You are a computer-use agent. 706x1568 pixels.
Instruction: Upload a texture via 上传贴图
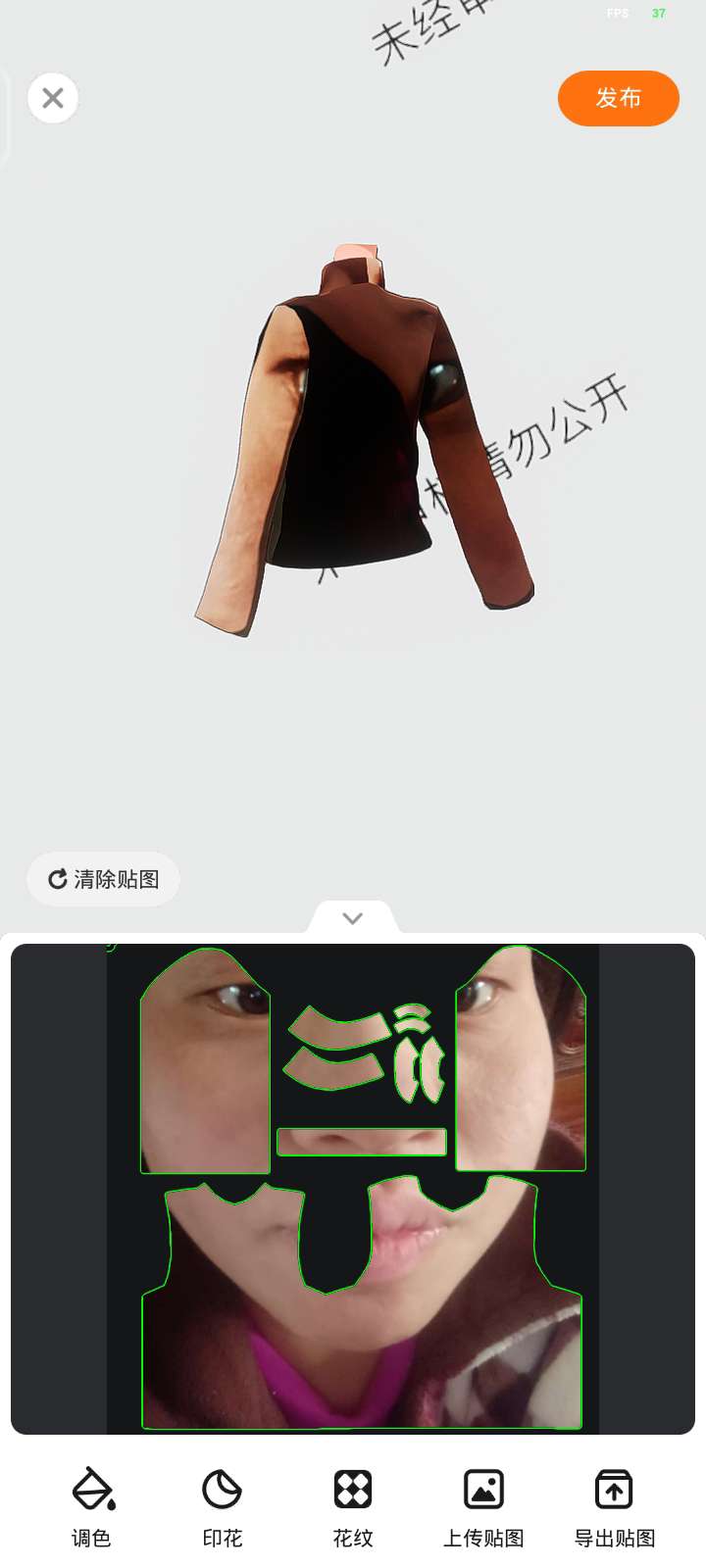pos(483,1507)
